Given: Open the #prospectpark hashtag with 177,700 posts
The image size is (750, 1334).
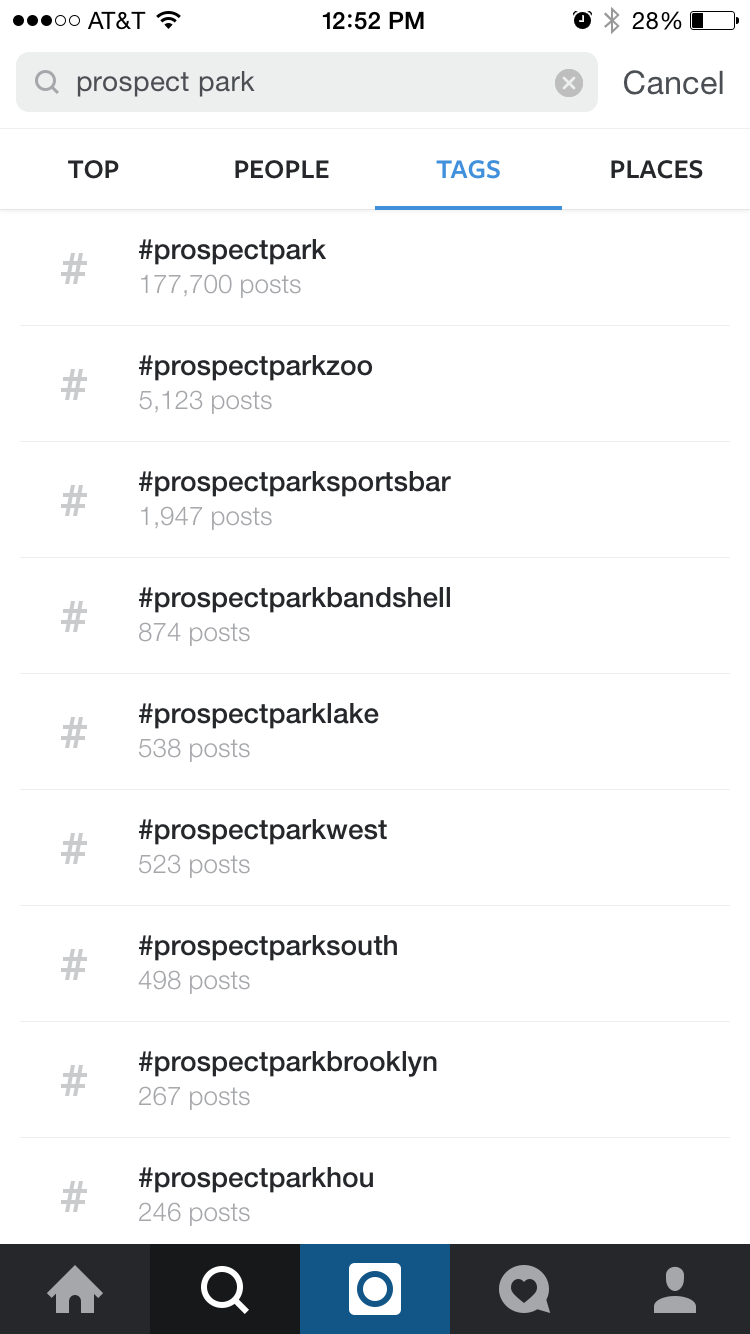Looking at the screenshot, I should coord(375,268).
